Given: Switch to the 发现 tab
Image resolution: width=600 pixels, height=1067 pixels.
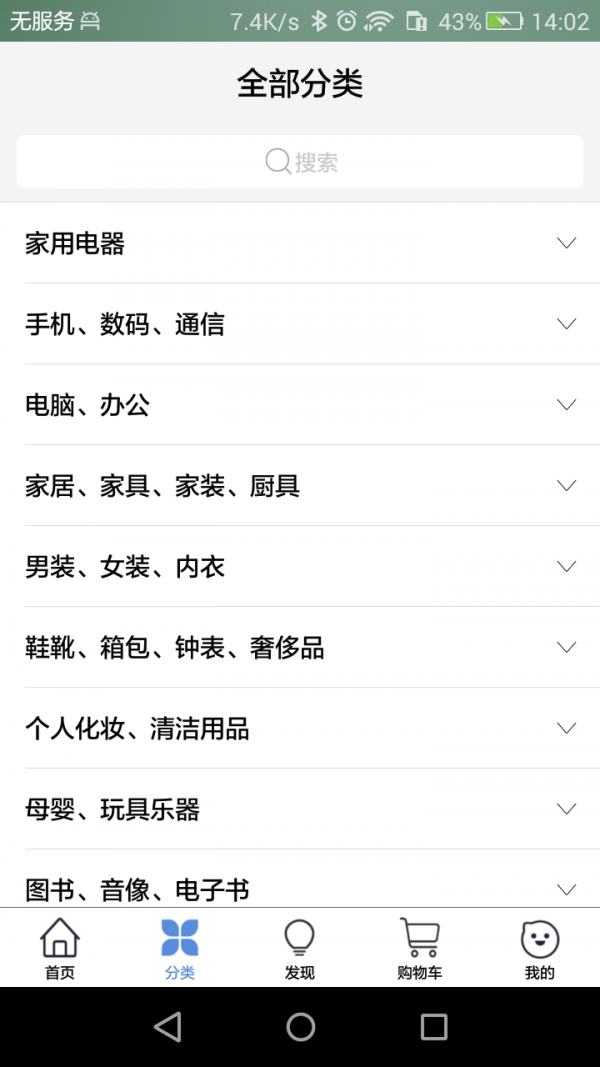Looking at the screenshot, I should (300, 948).
